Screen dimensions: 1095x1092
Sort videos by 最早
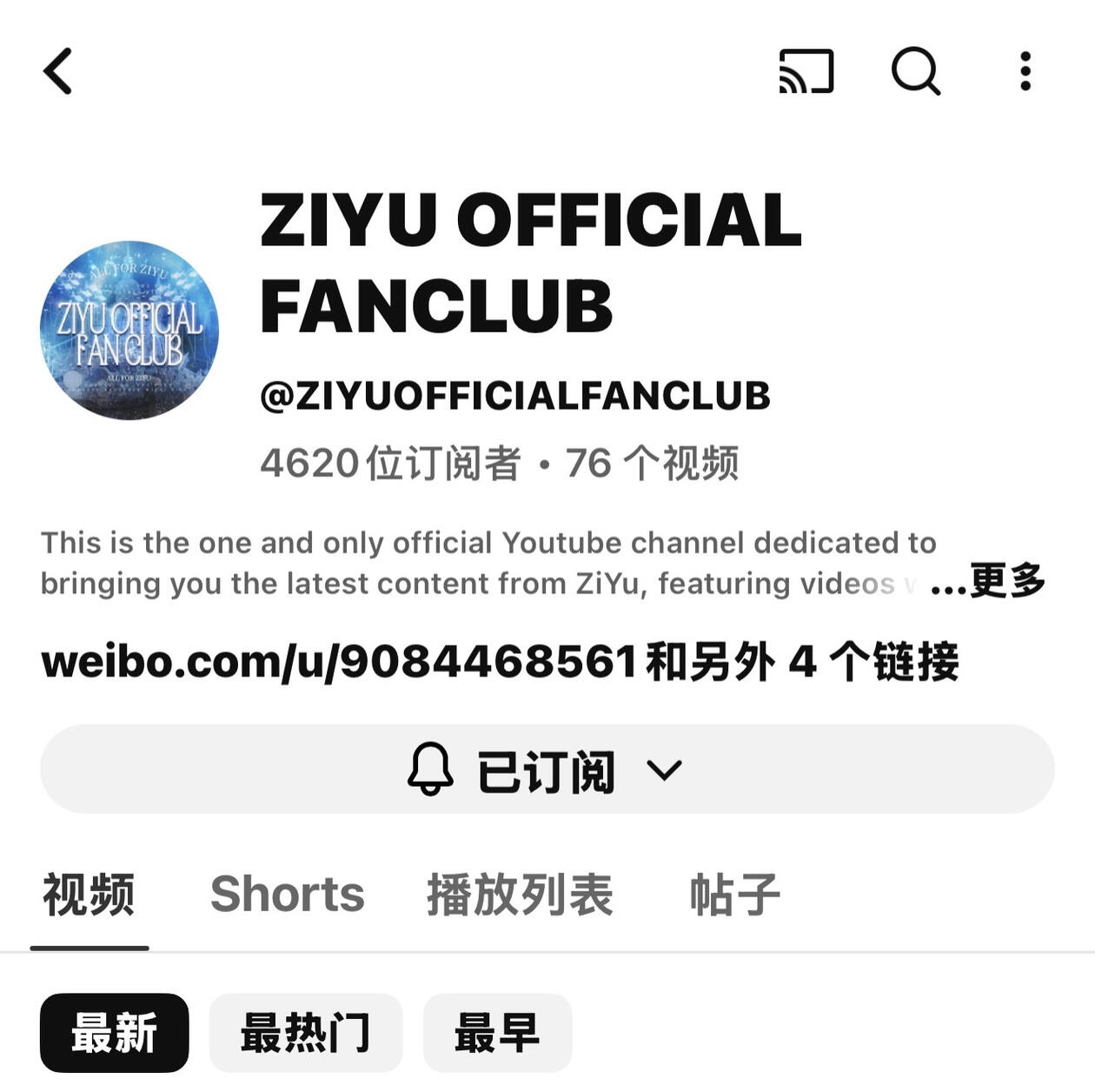pyautogui.click(x=497, y=1033)
